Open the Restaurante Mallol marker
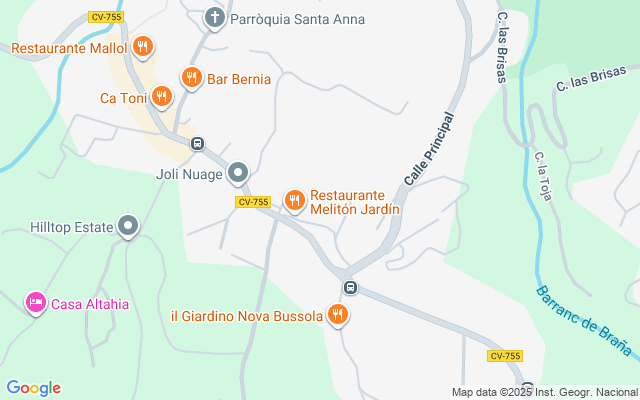Viewport: 640px width, 400px height. 143,47
